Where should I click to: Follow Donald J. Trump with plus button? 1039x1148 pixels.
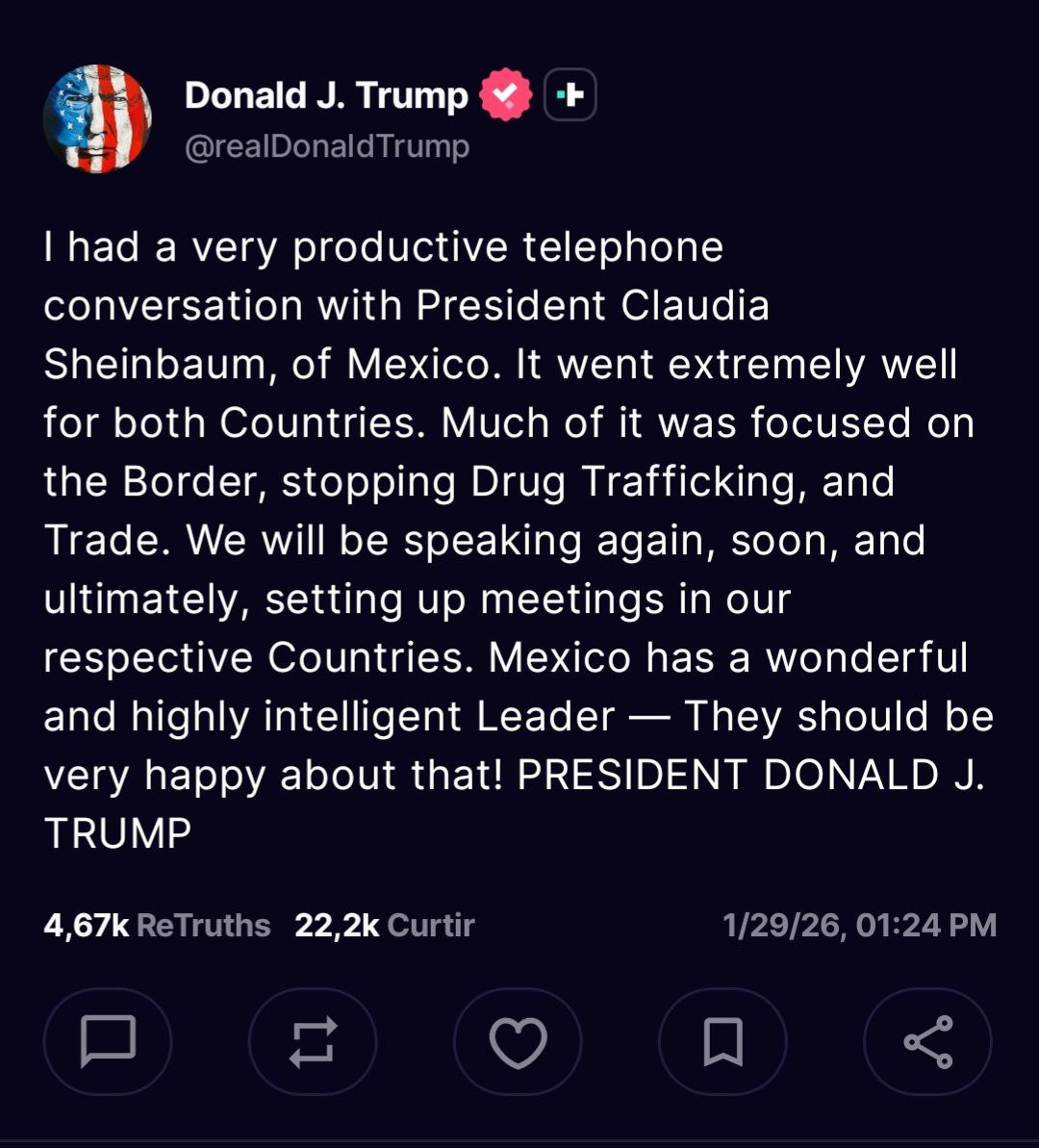pos(570,95)
